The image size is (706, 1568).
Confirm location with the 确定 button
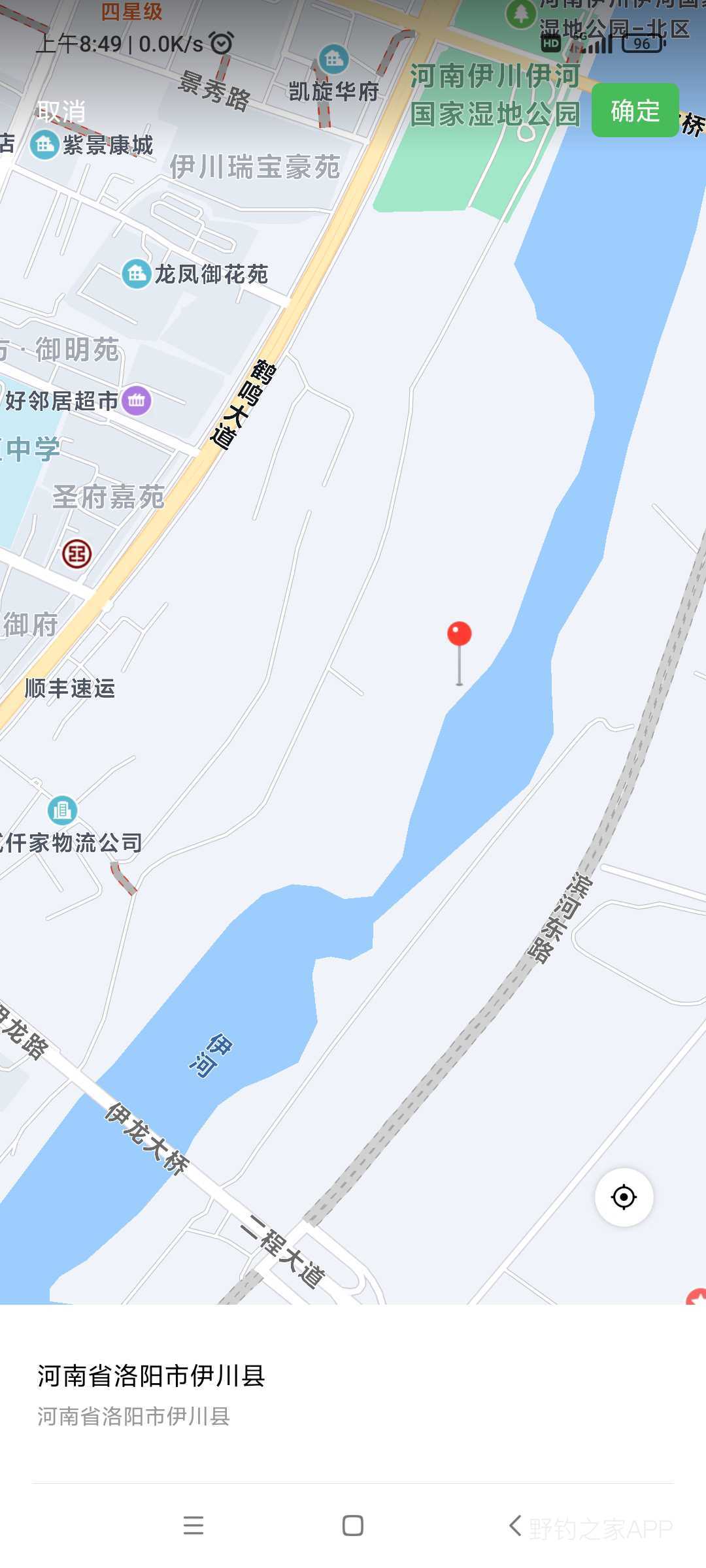(635, 110)
